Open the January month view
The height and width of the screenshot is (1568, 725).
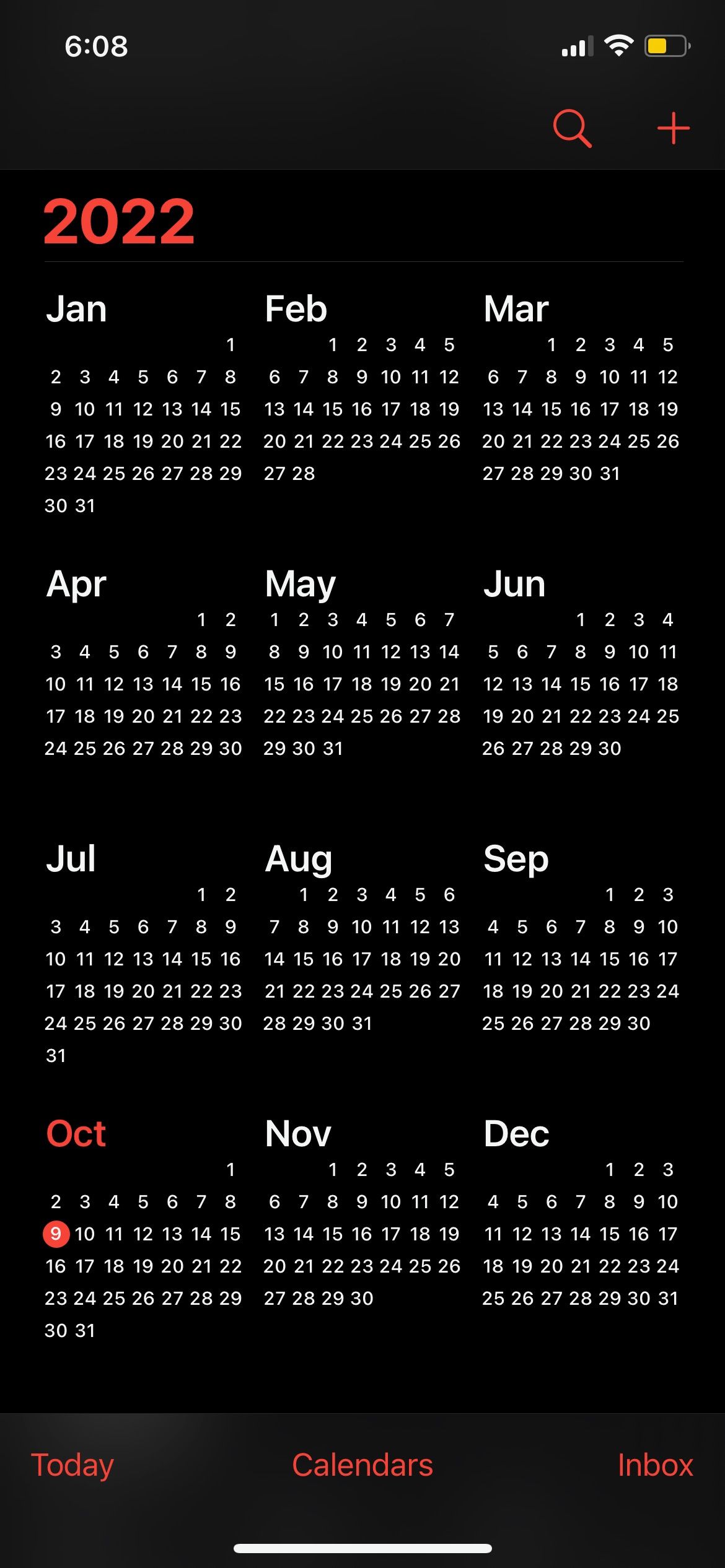[x=76, y=308]
